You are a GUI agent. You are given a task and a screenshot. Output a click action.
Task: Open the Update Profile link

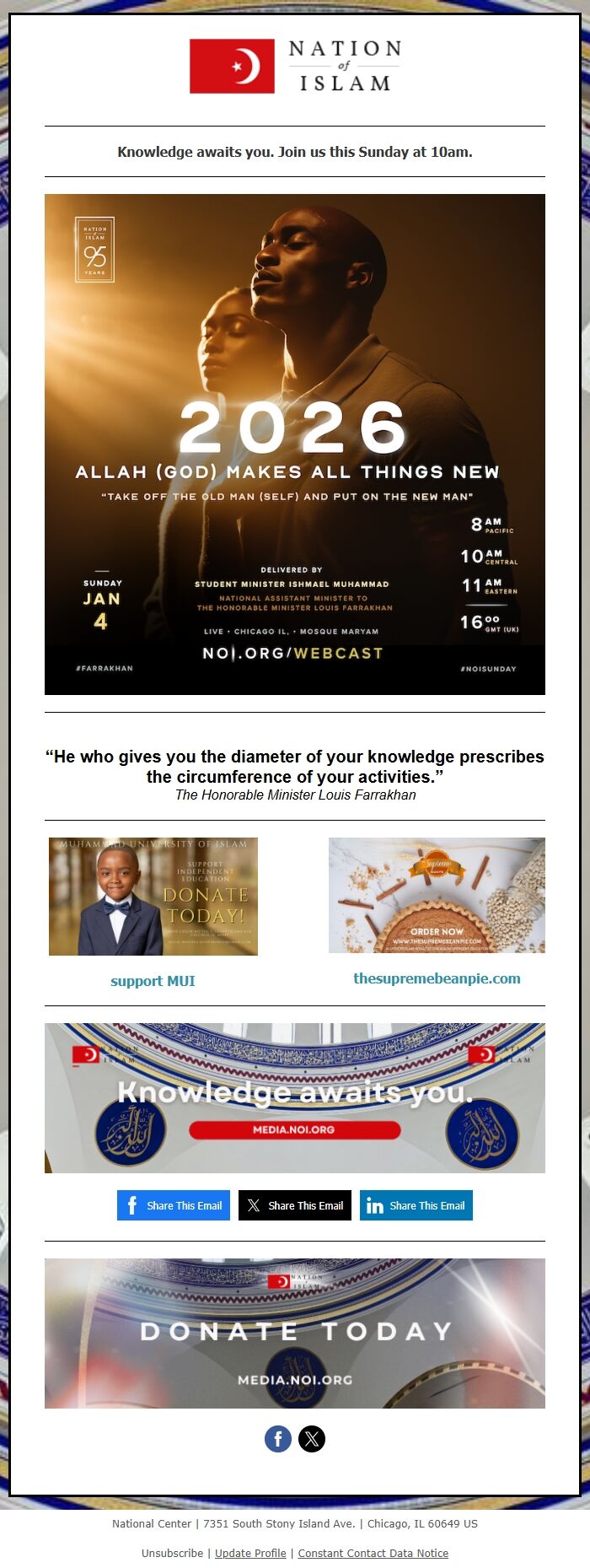point(250,1553)
